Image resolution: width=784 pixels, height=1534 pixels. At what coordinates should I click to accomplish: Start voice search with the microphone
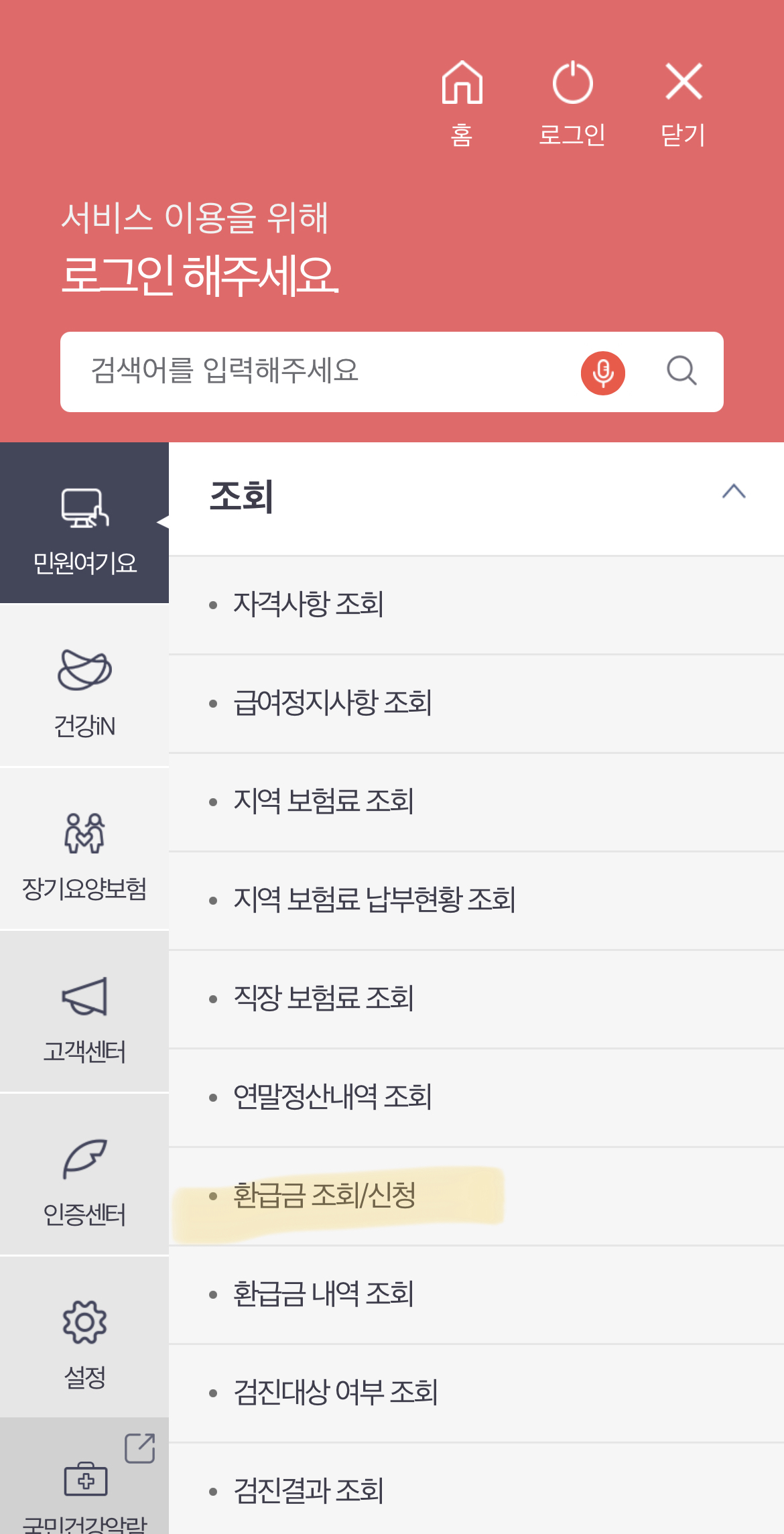coord(603,373)
